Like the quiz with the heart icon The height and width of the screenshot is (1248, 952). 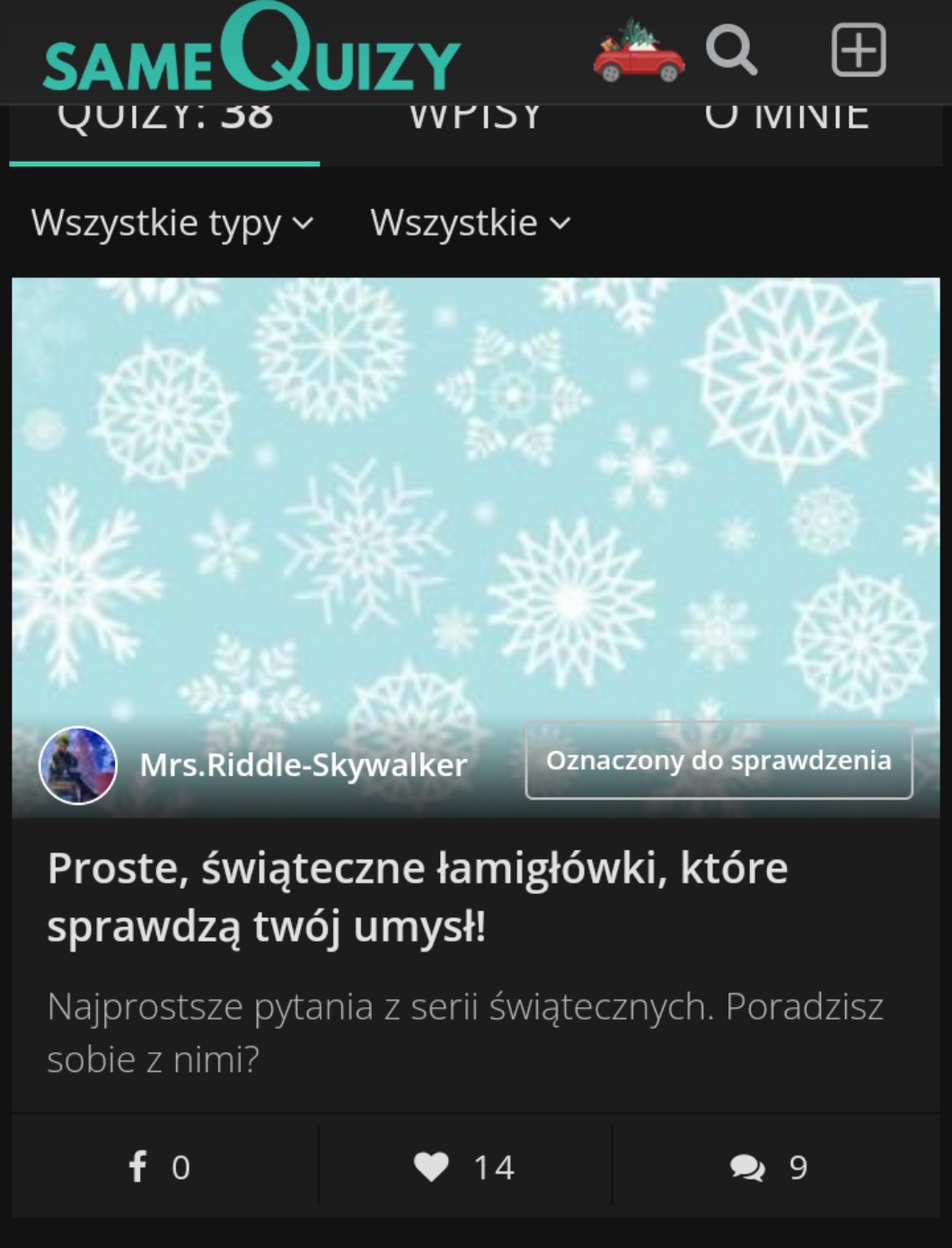coord(463,1167)
